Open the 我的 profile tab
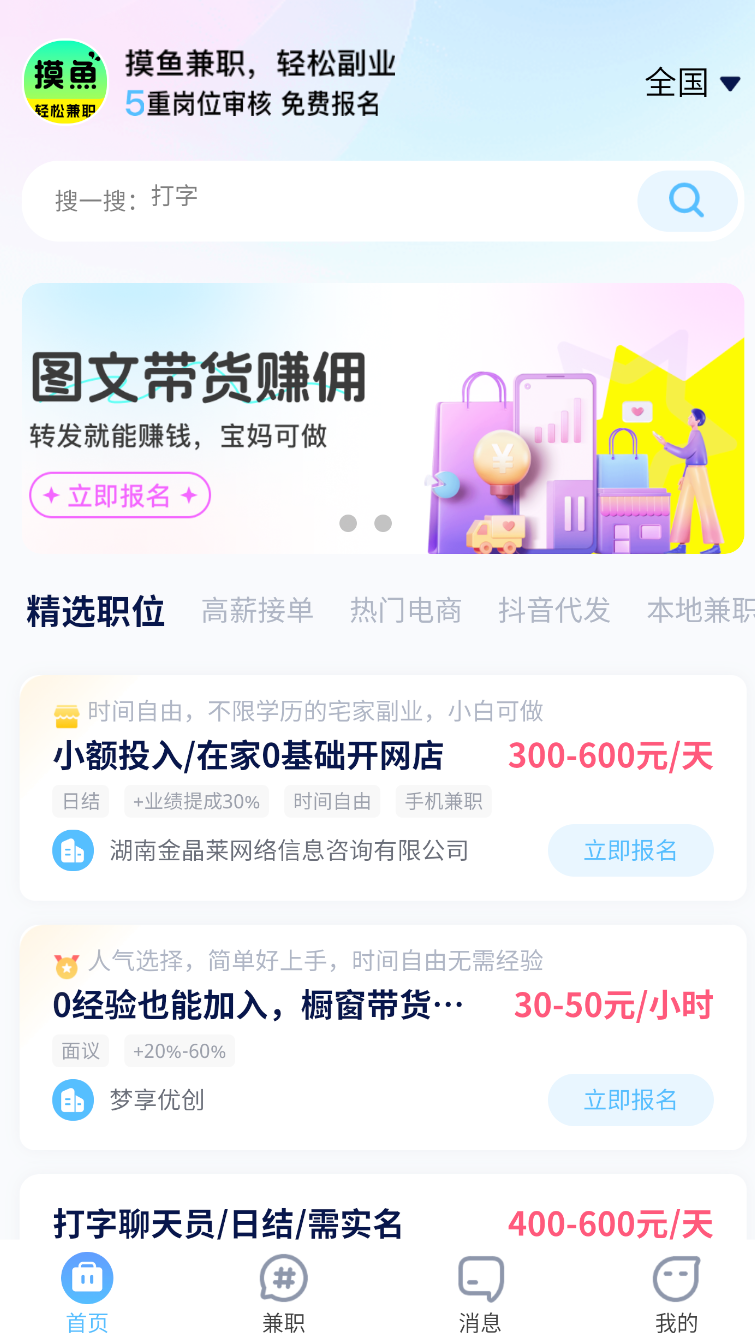 pos(676,1294)
